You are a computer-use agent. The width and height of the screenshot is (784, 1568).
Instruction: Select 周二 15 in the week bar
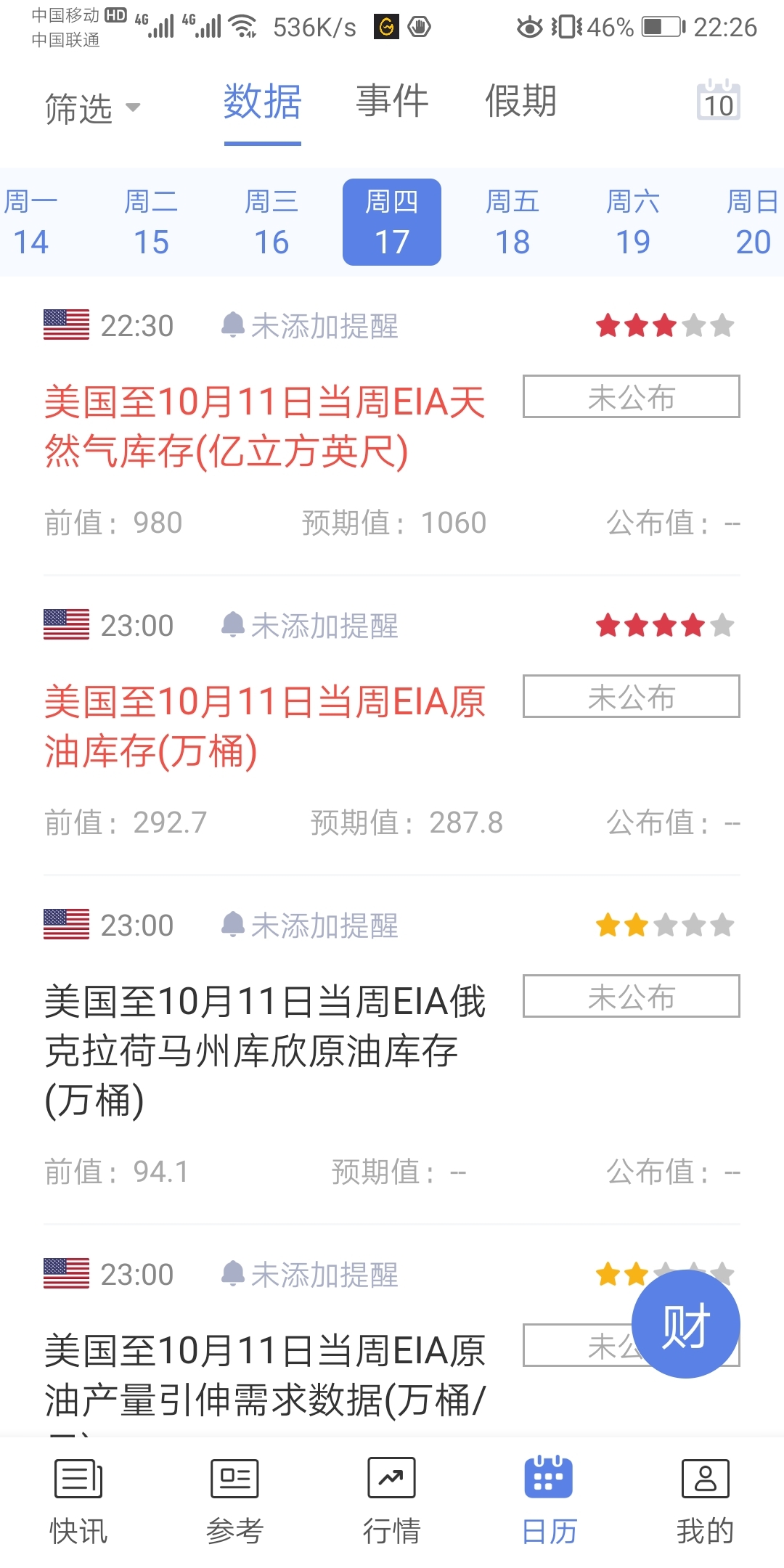coord(151,222)
